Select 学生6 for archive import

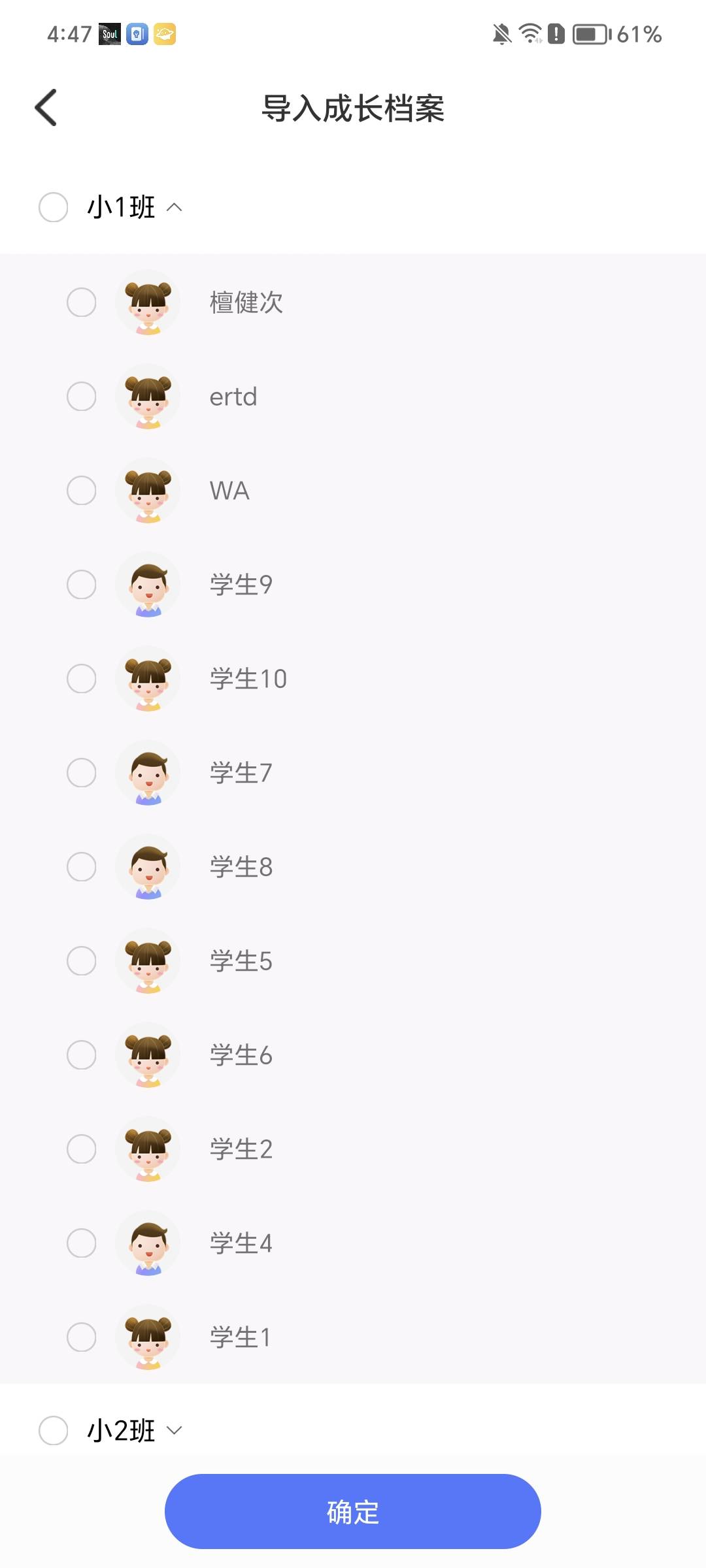[82, 1055]
